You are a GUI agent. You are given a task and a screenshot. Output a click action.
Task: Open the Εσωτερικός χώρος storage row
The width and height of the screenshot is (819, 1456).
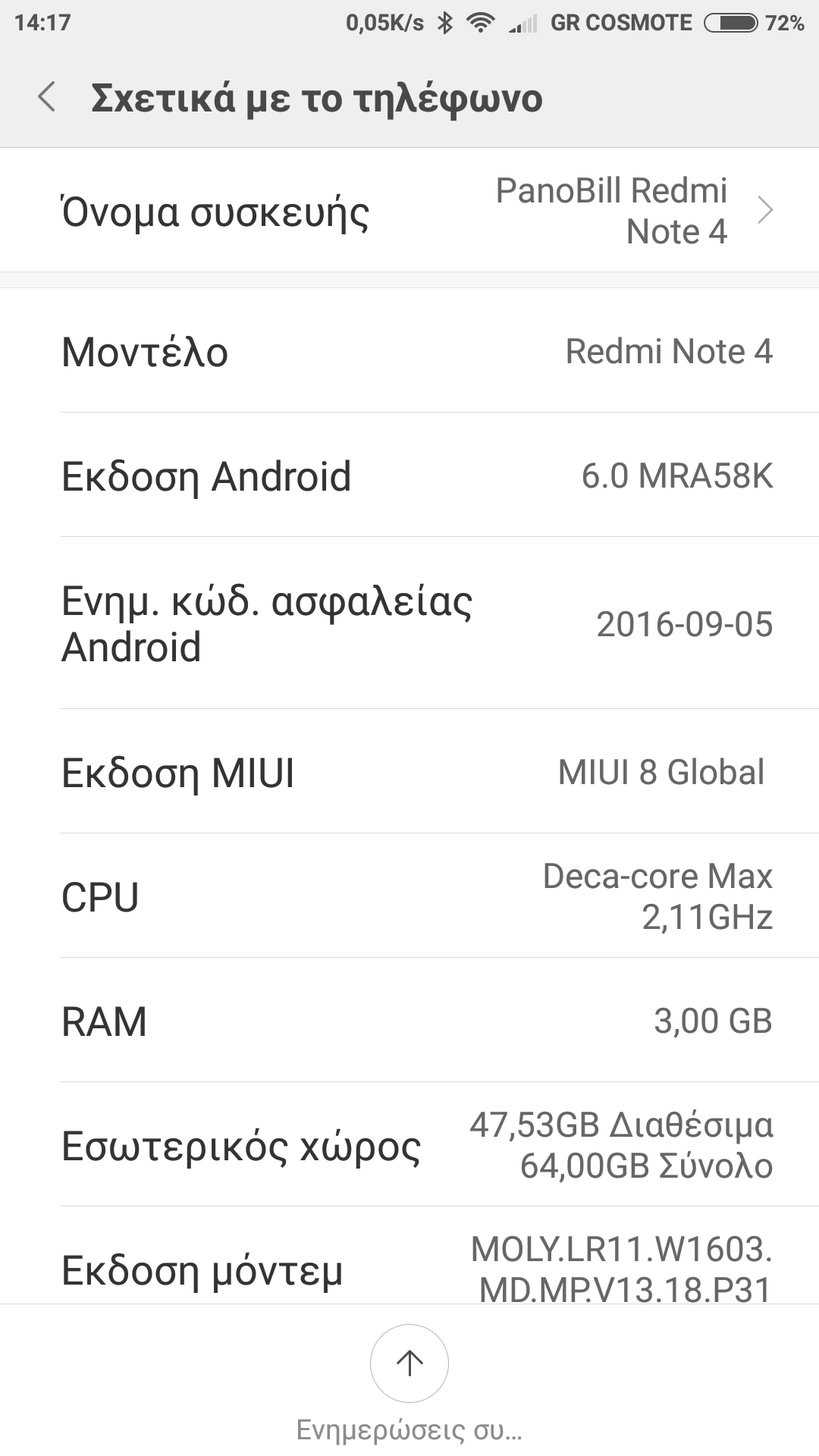click(409, 1145)
